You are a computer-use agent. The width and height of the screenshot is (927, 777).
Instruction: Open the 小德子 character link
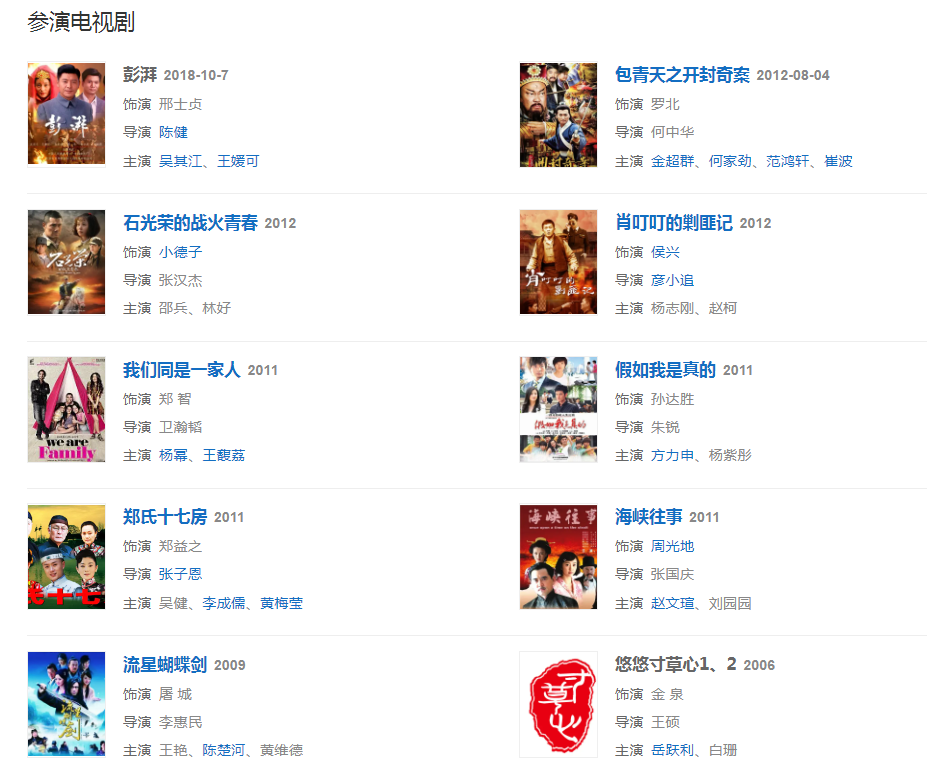tap(180, 252)
